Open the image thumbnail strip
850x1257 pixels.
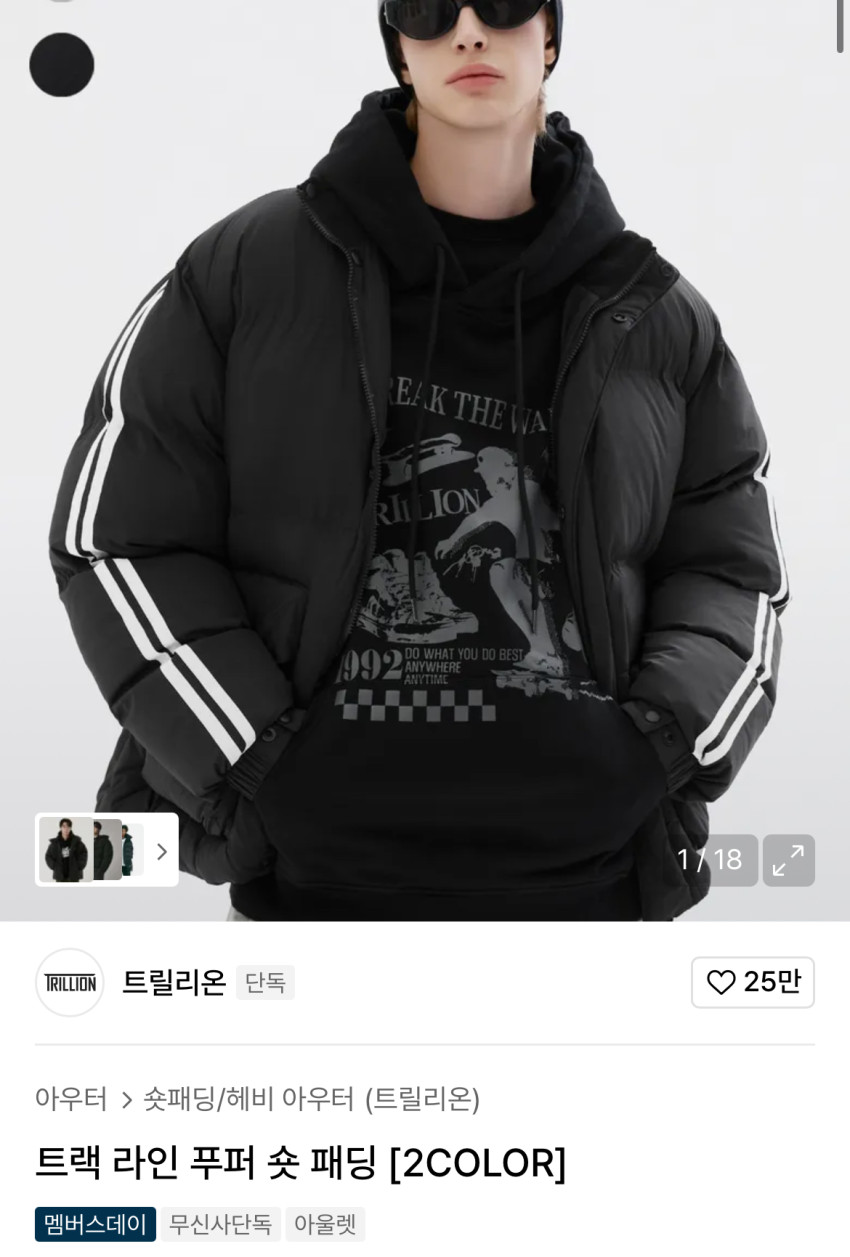107,850
